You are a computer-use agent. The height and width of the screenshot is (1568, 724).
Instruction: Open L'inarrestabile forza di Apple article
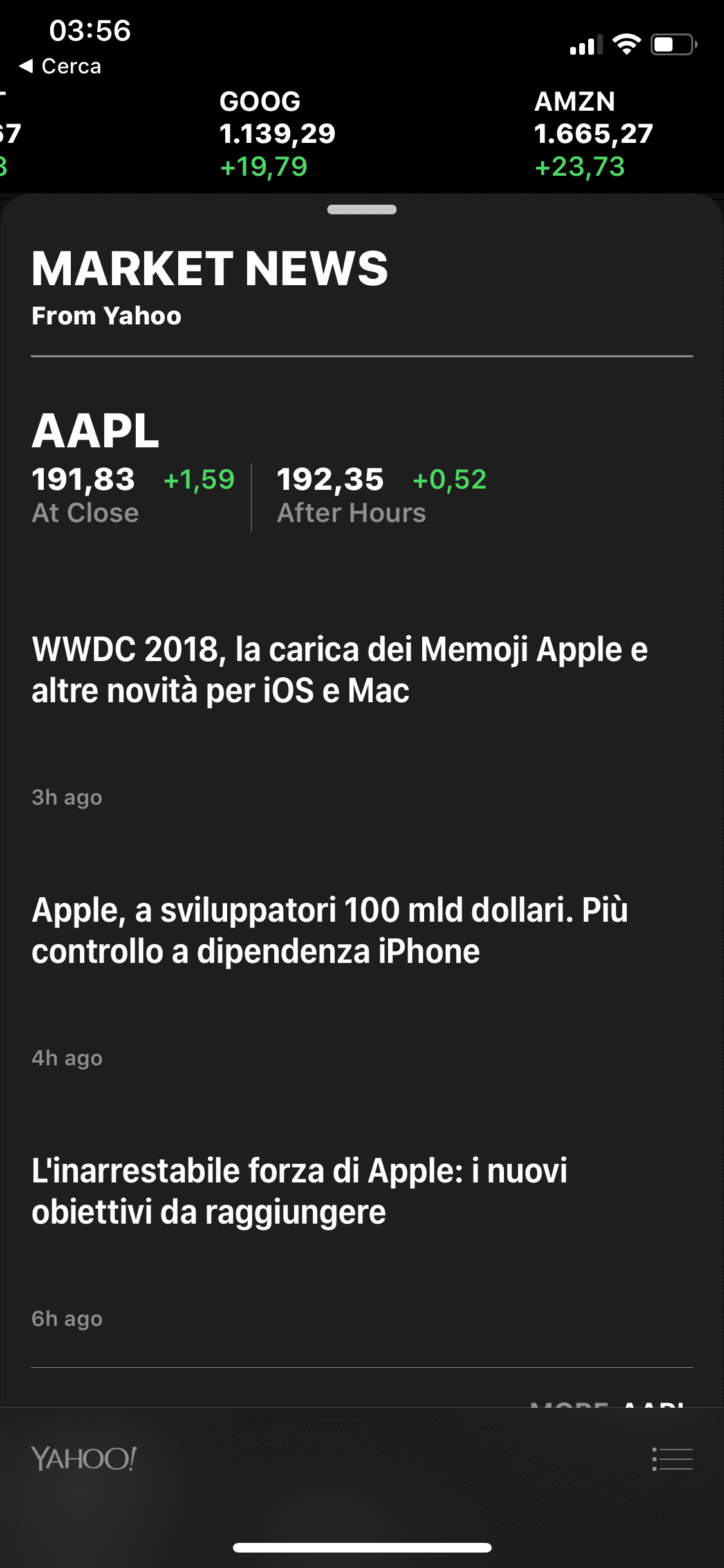[x=299, y=1191]
